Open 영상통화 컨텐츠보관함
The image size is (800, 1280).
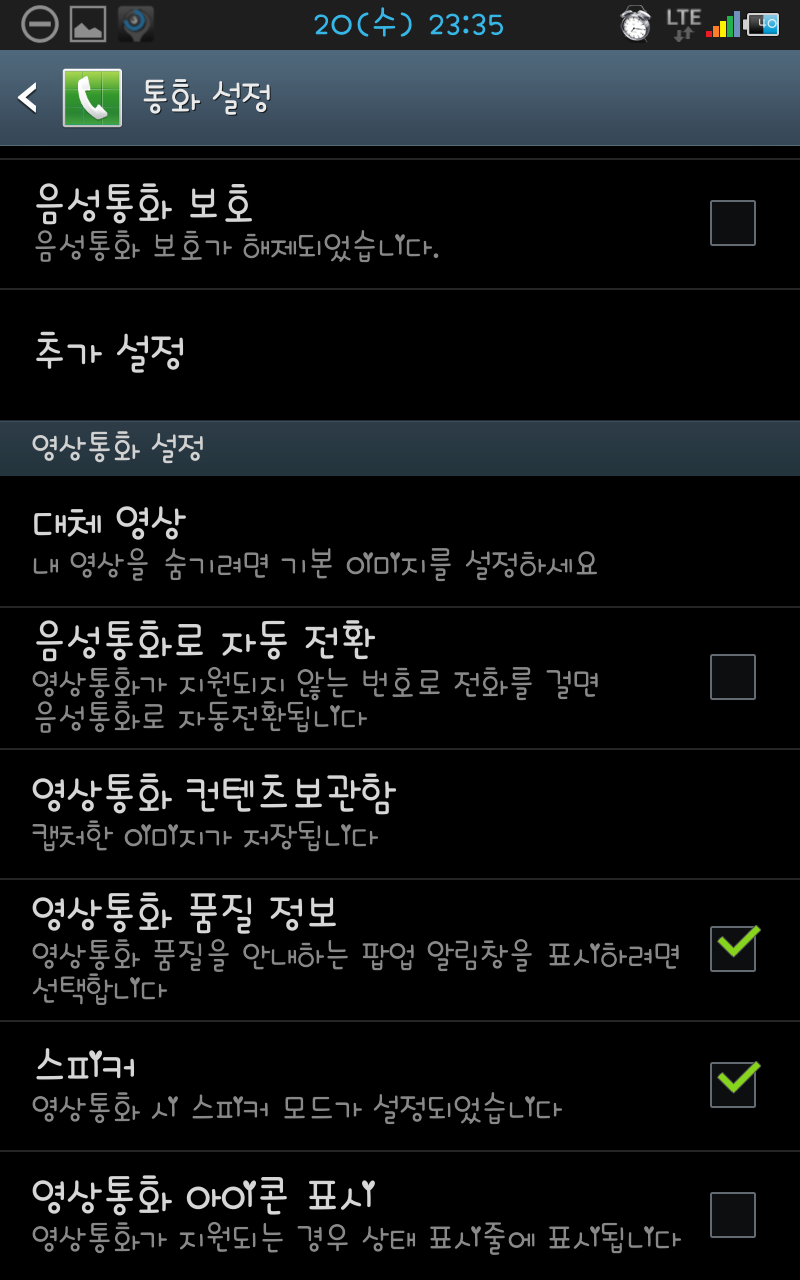click(400, 814)
